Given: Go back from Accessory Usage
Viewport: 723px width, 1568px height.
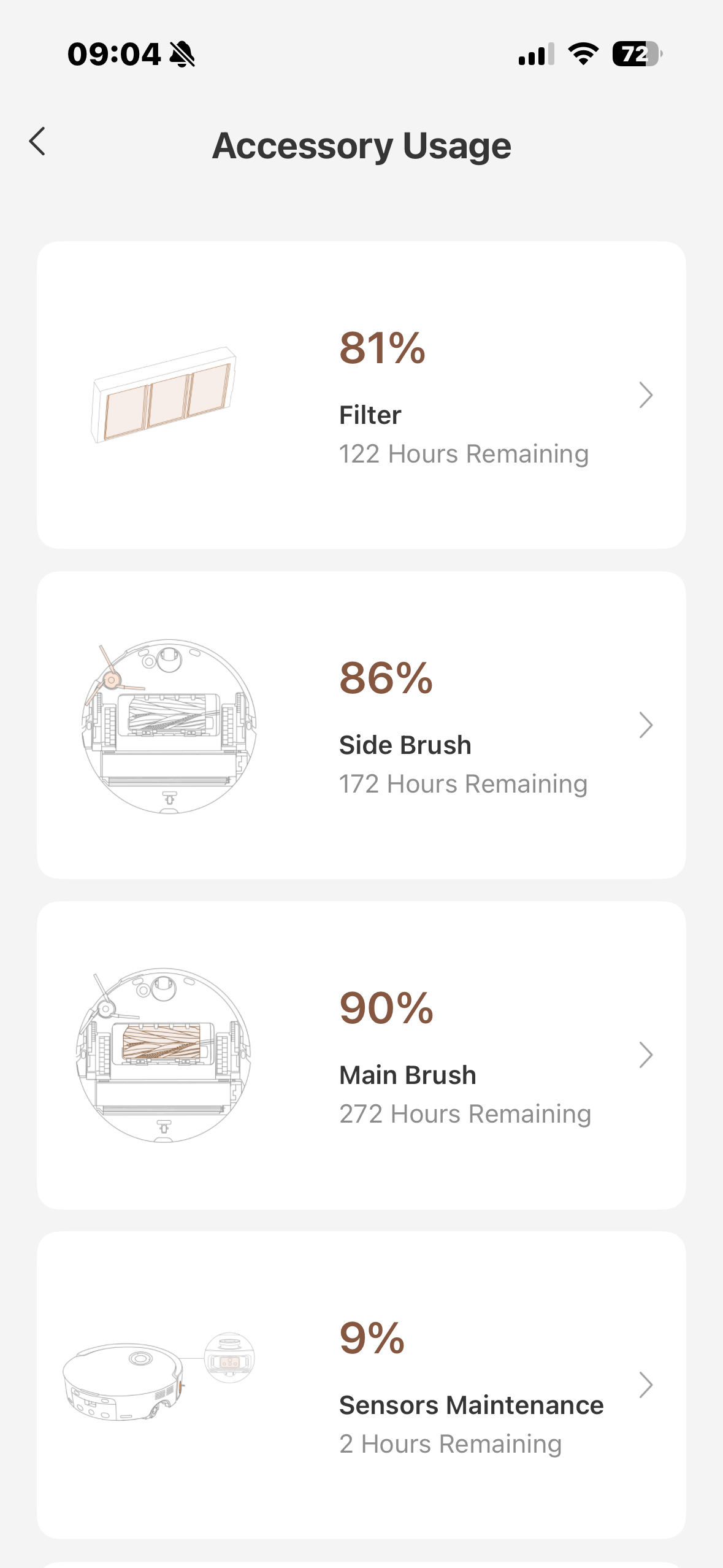Looking at the screenshot, I should pos(38,142).
